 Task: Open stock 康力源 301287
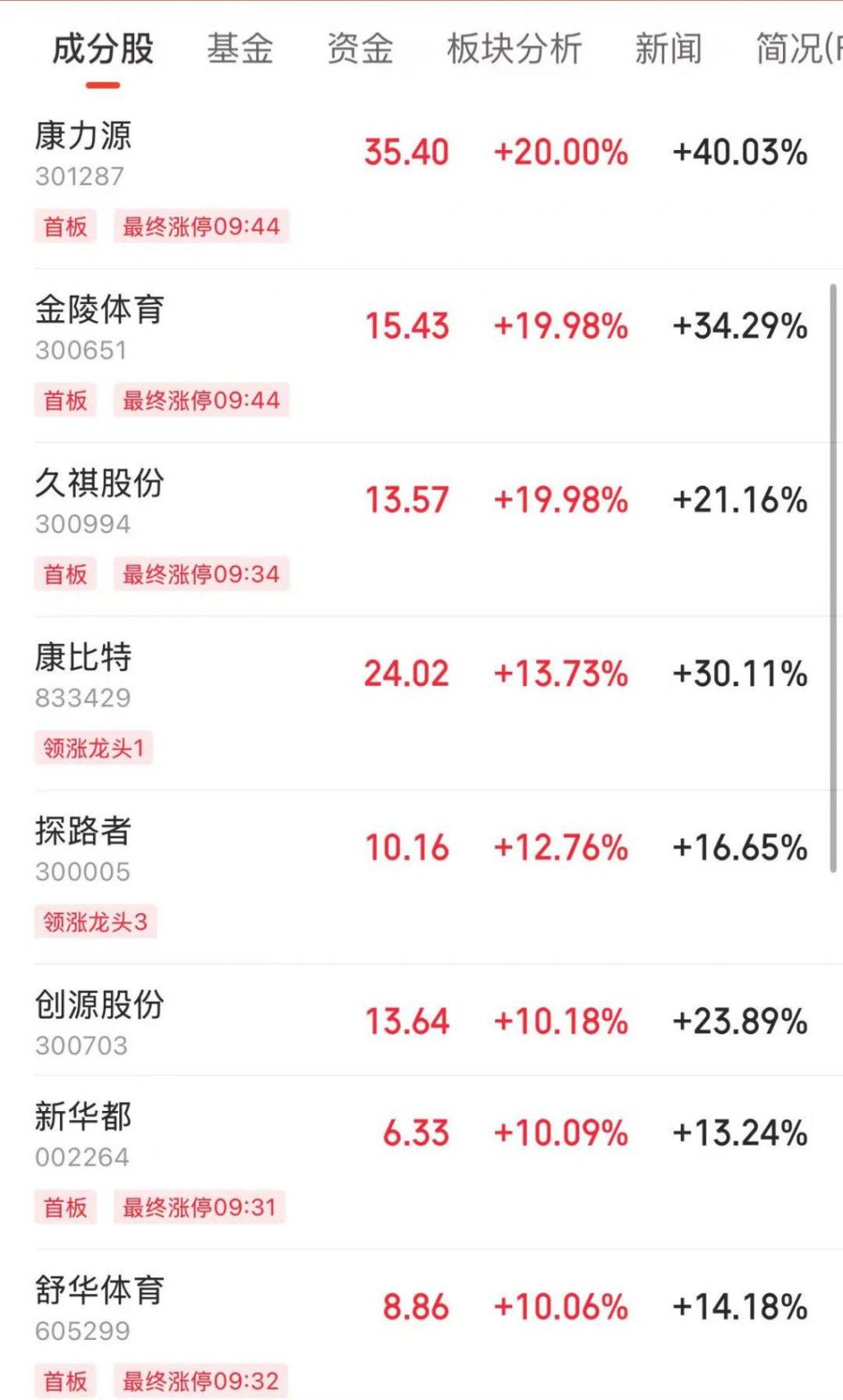[421, 182]
